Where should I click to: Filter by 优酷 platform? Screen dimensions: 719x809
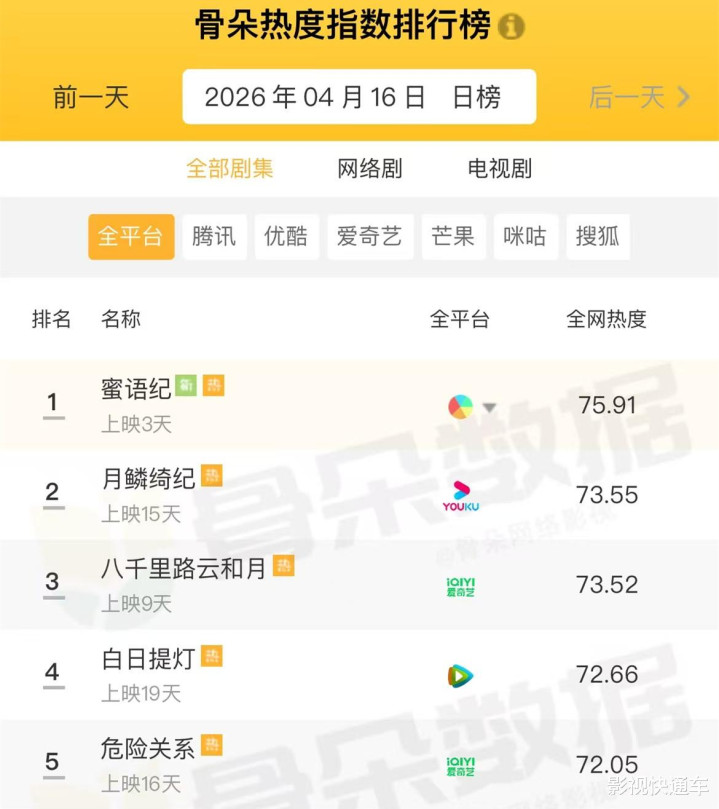coord(286,237)
